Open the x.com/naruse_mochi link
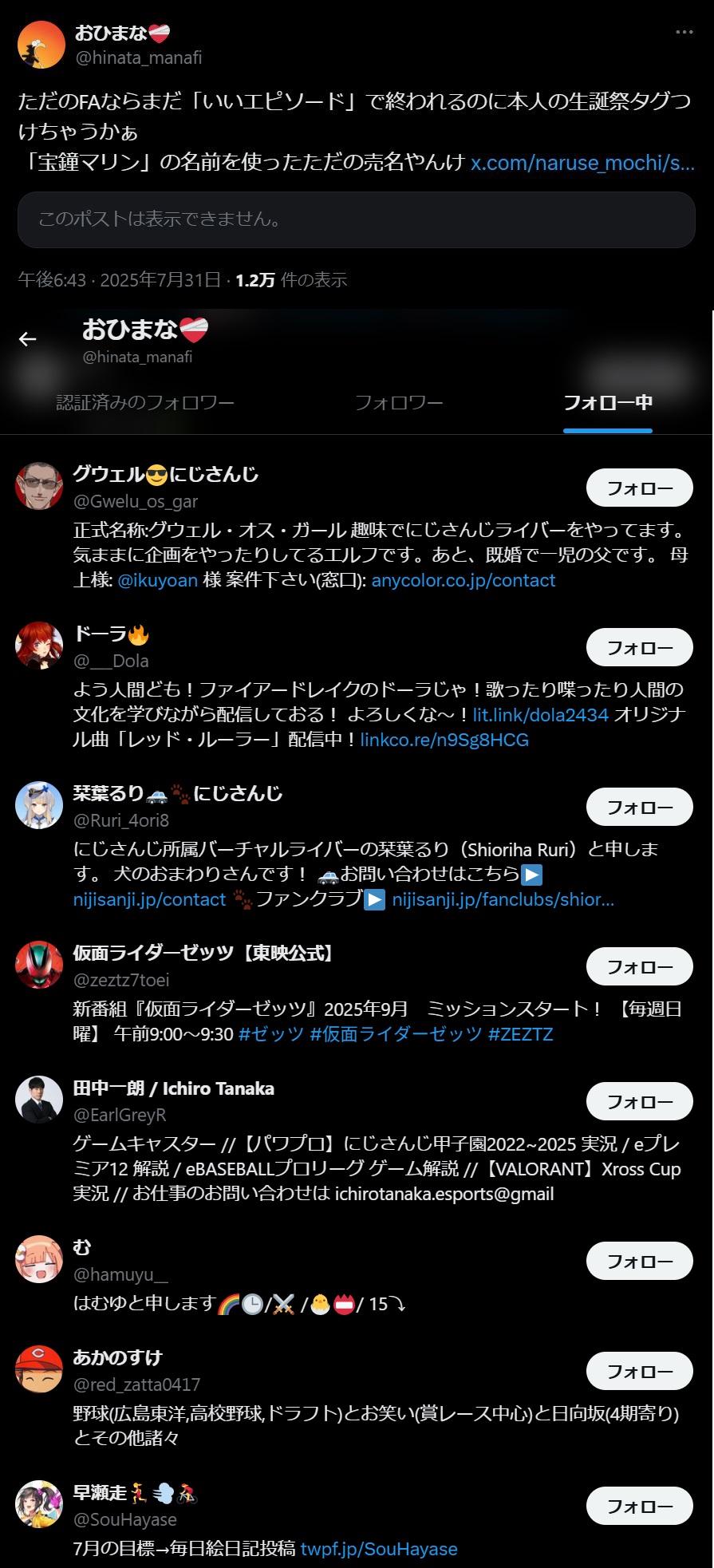 (x=582, y=163)
